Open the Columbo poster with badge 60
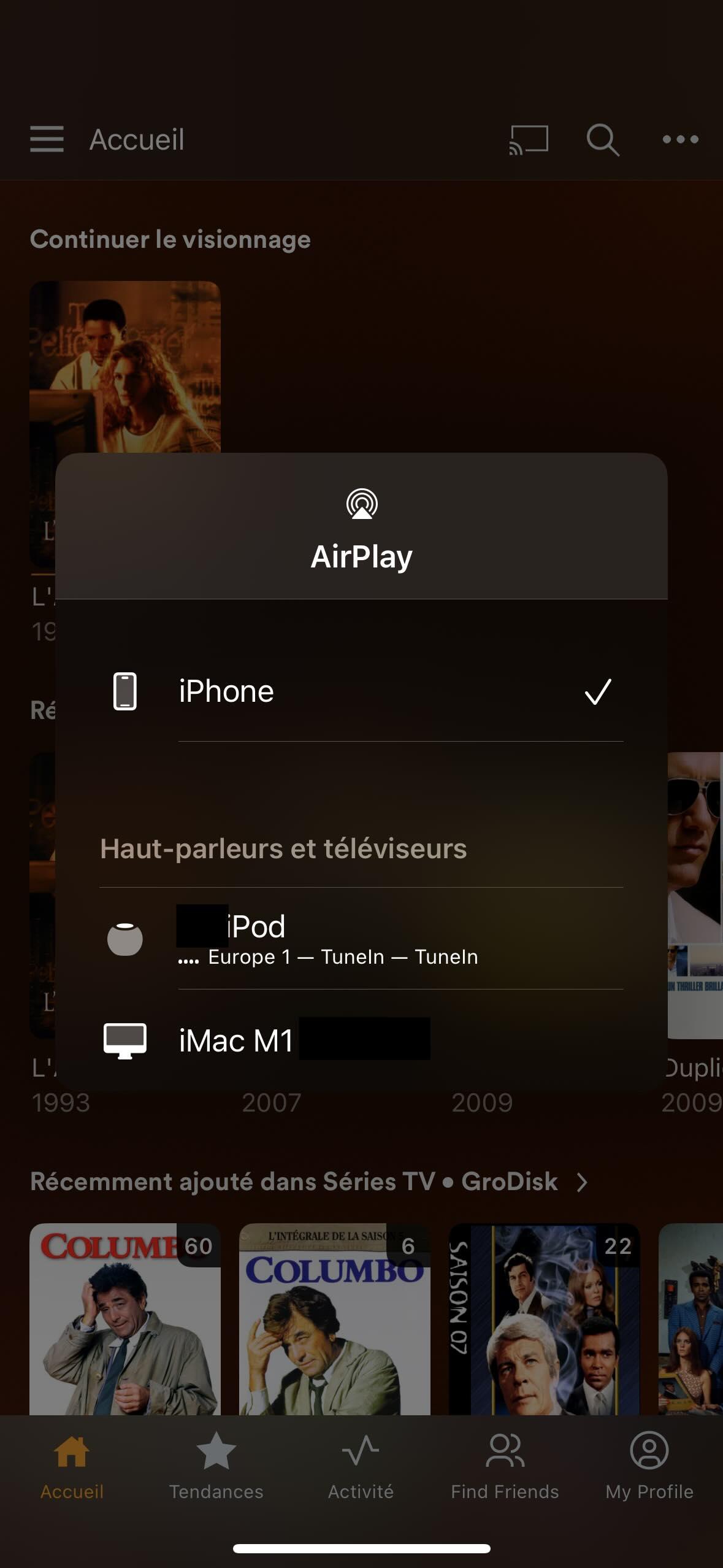Viewport: 723px width, 1568px height. pyautogui.click(x=124, y=1319)
